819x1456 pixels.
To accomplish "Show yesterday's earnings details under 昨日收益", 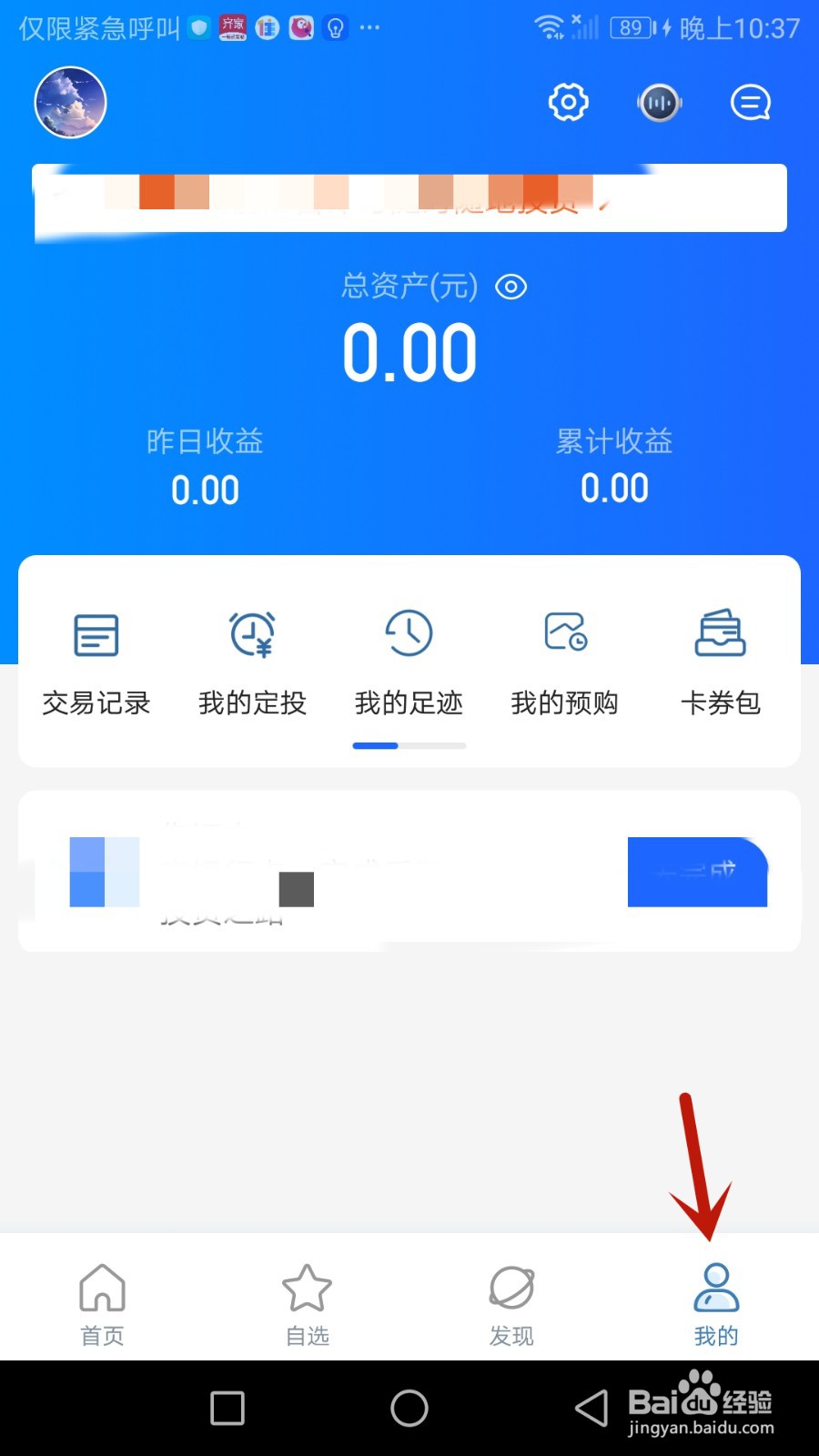I will coord(205,464).
